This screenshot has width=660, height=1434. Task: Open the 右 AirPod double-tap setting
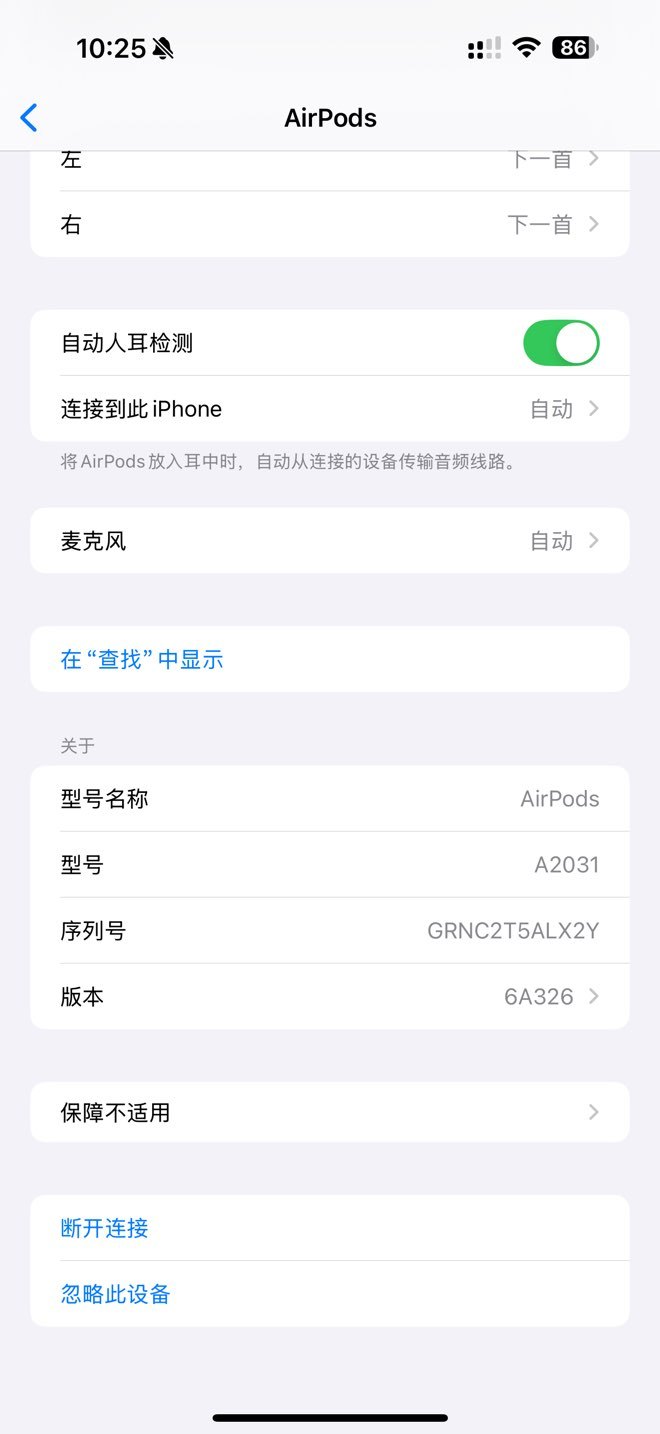[x=330, y=224]
